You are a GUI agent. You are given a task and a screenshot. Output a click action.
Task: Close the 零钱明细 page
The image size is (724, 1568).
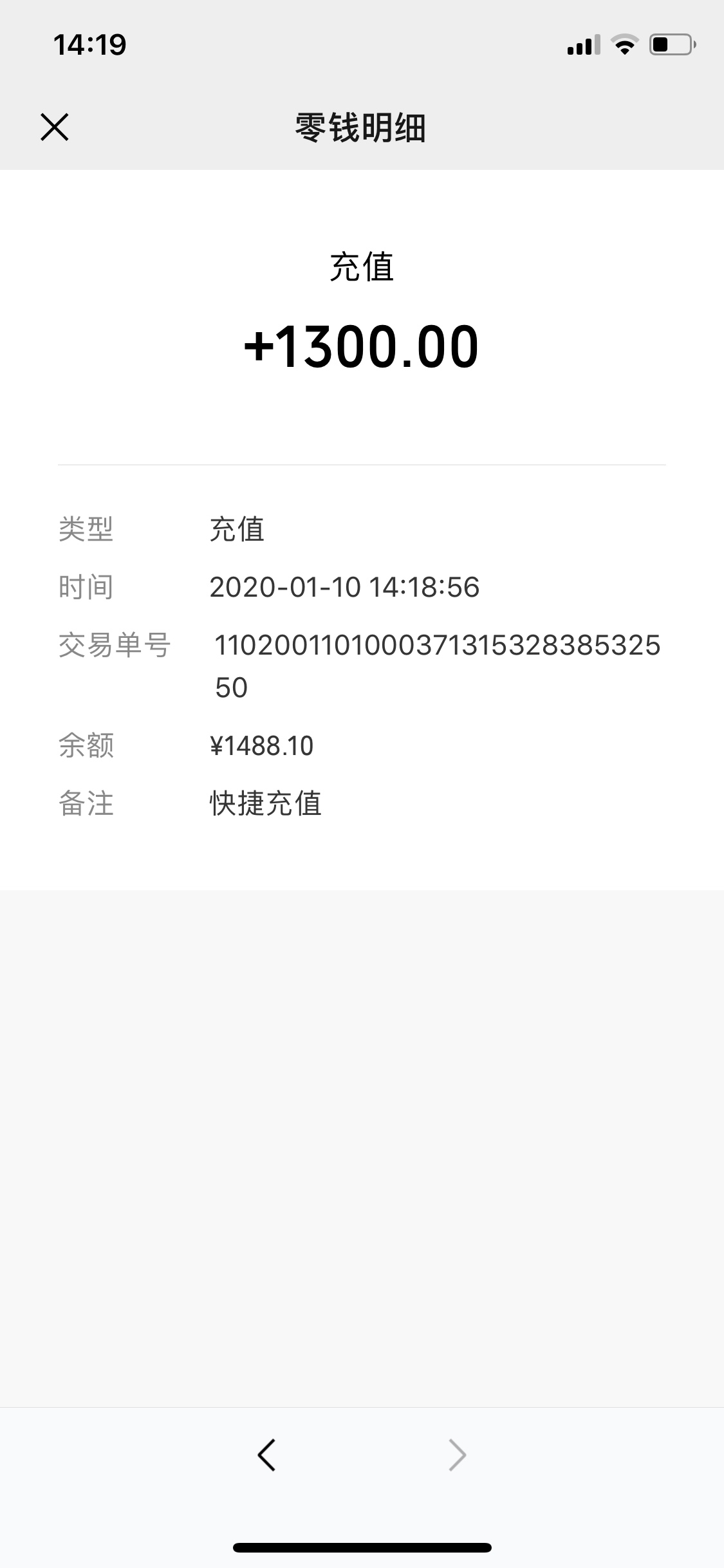(x=55, y=127)
